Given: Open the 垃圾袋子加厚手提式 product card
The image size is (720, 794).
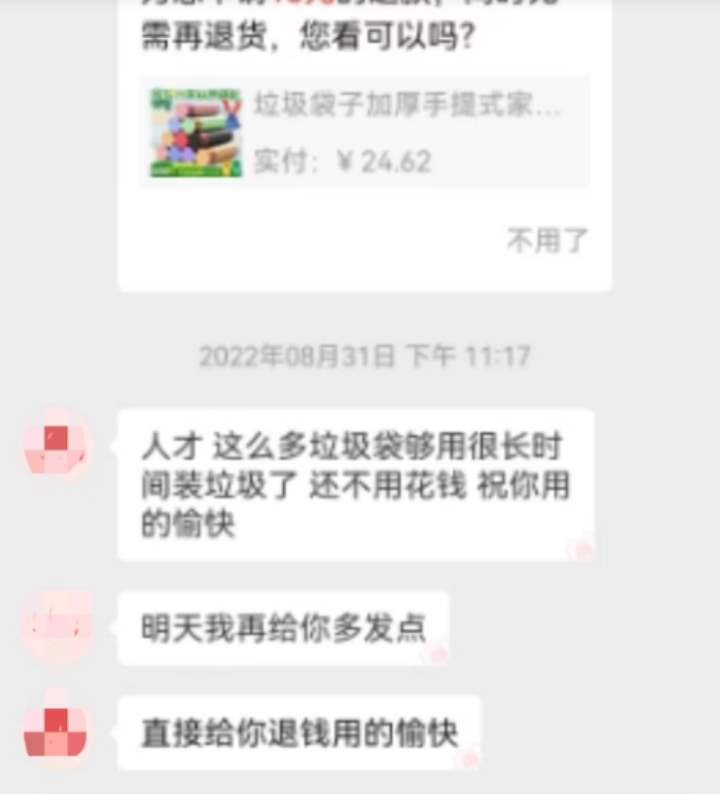Looking at the screenshot, I should pyautogui.click(x=364, y=132).
